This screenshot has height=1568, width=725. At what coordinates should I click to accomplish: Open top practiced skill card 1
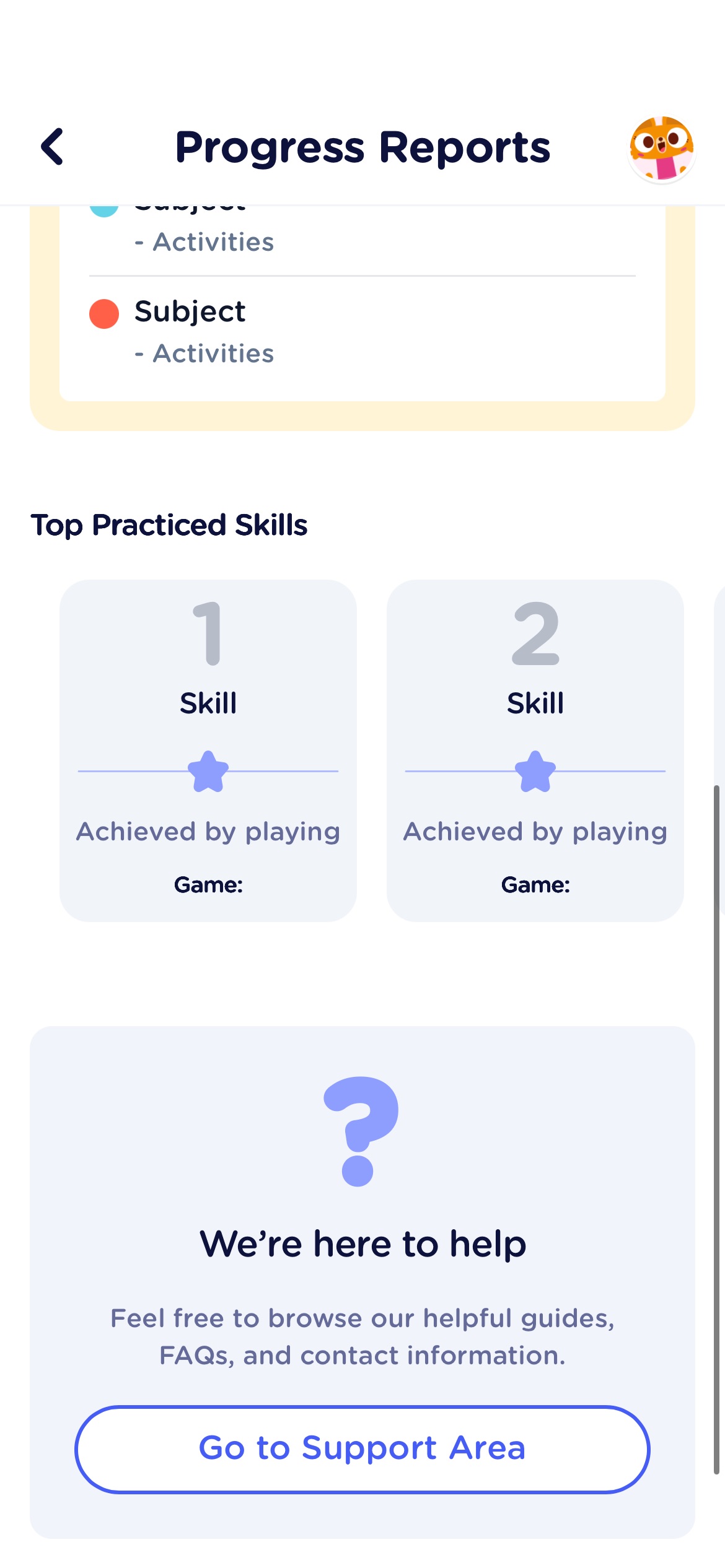[208, 750]
